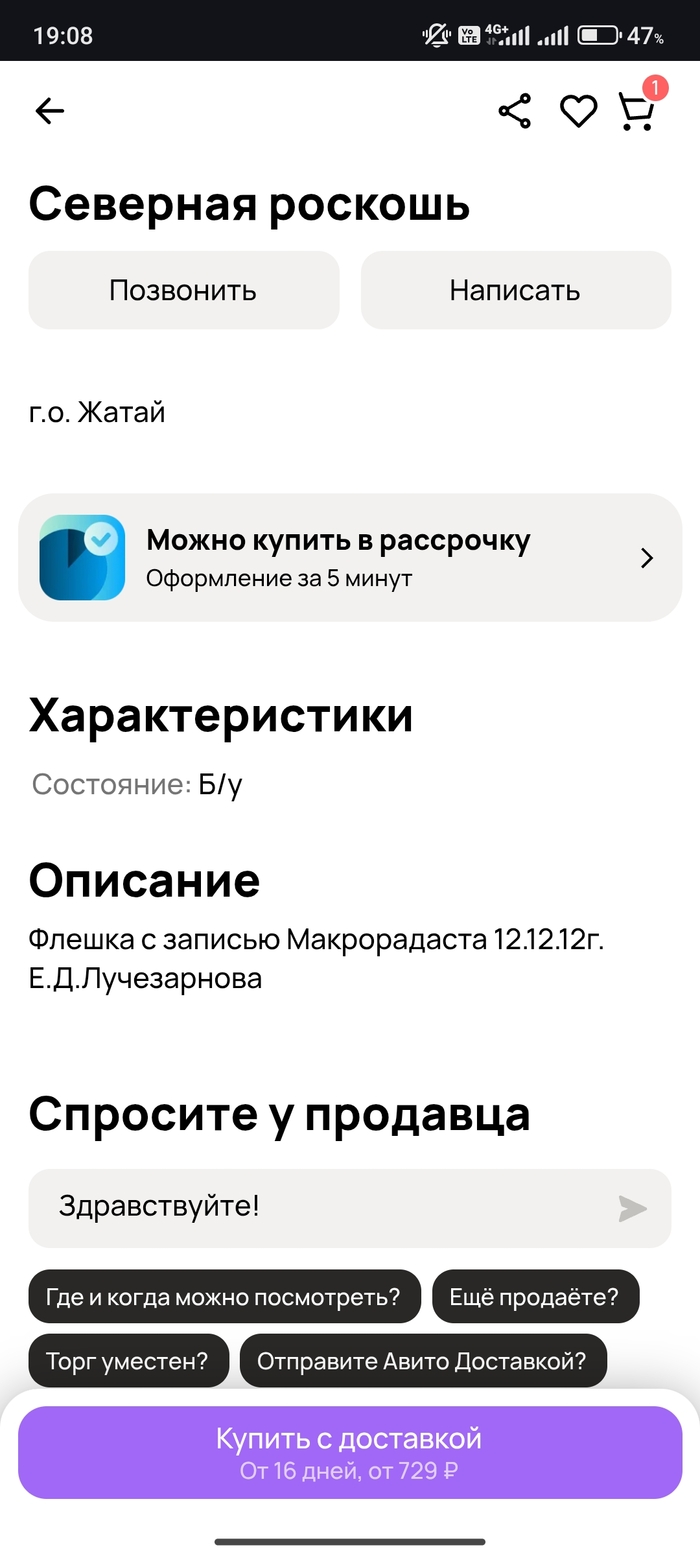Viewport: 700px width, 1556px height.
Task: Select the Где и когда можно посмотреть? chip
Action: click(x=224, y=1297)
